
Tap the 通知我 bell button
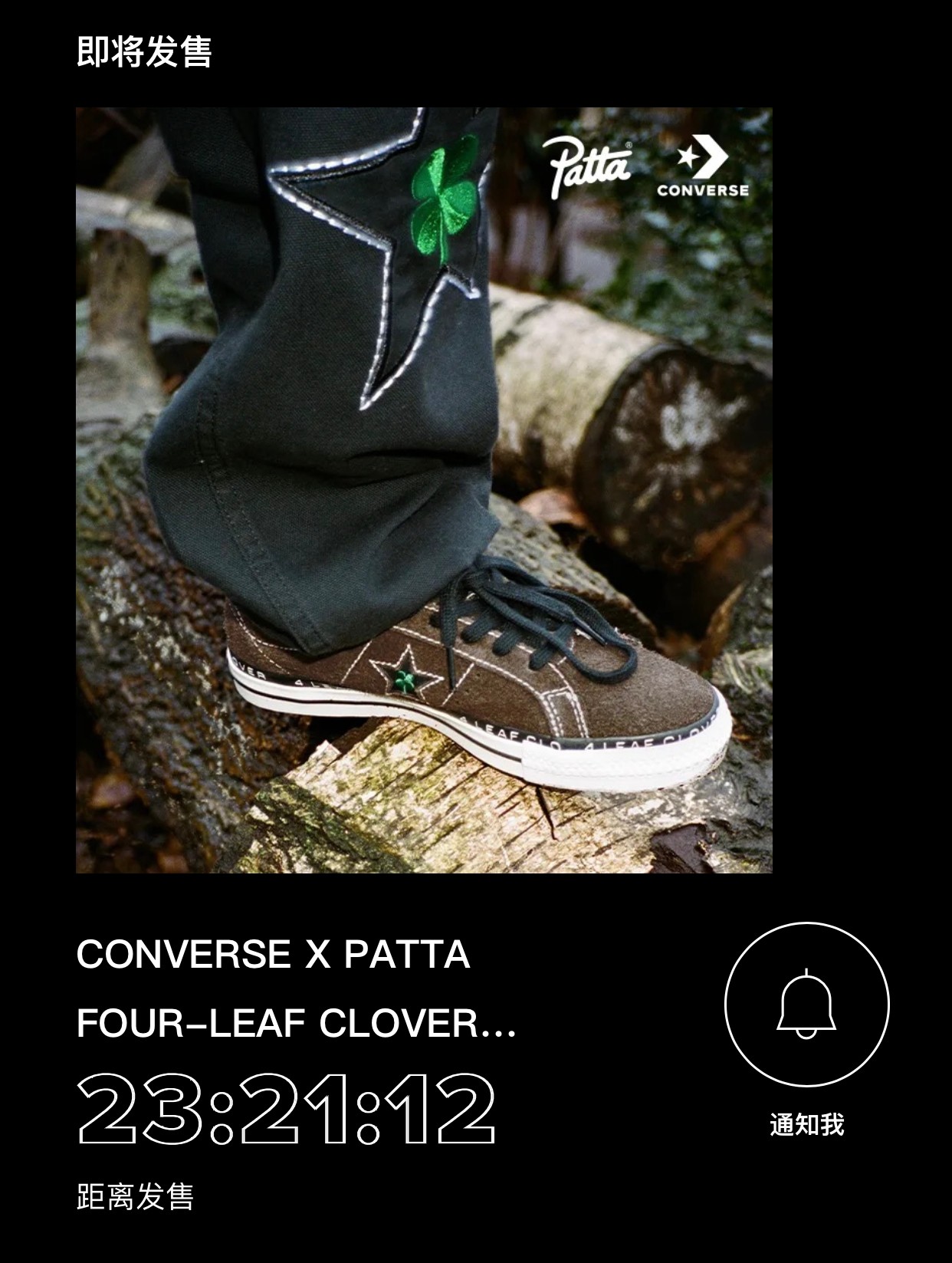(x=806, y=1004)
